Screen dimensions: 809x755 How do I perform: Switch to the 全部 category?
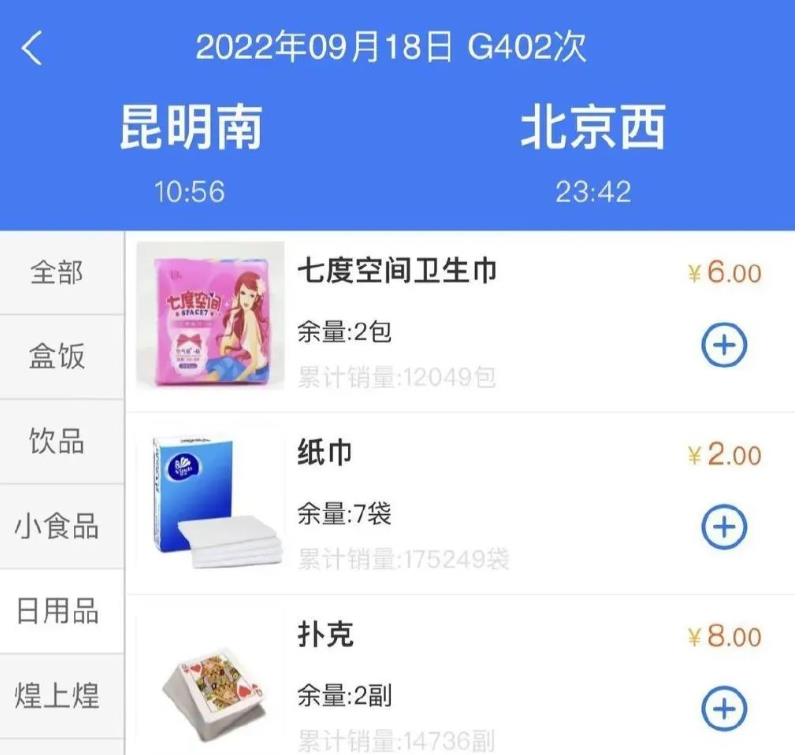tap(57, 272)
